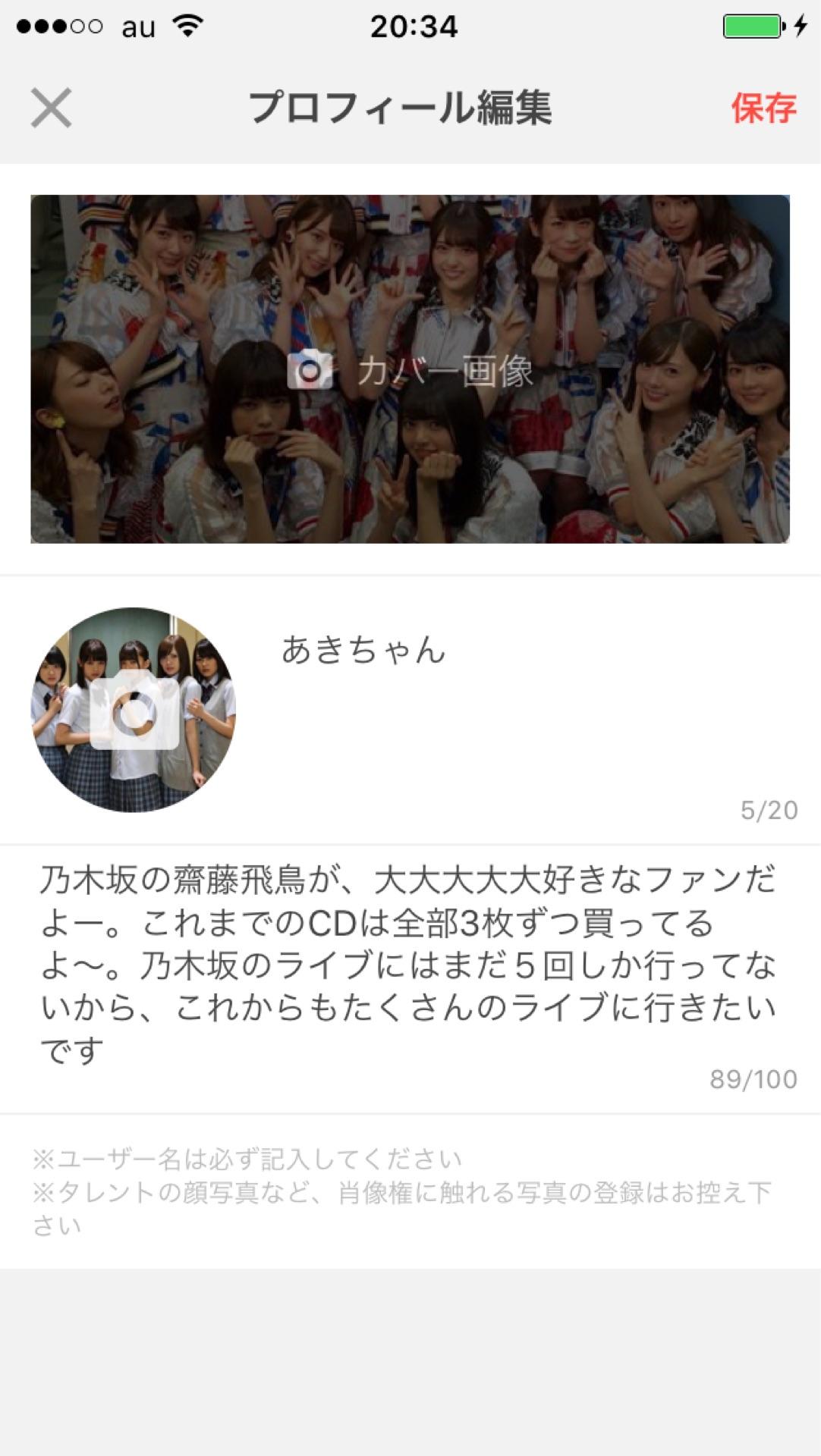The width and height of the screenshot is (821, 1456).
Task: Change the カバー画像 cover image
Action: pyautogui.click(x=410, y=369)
